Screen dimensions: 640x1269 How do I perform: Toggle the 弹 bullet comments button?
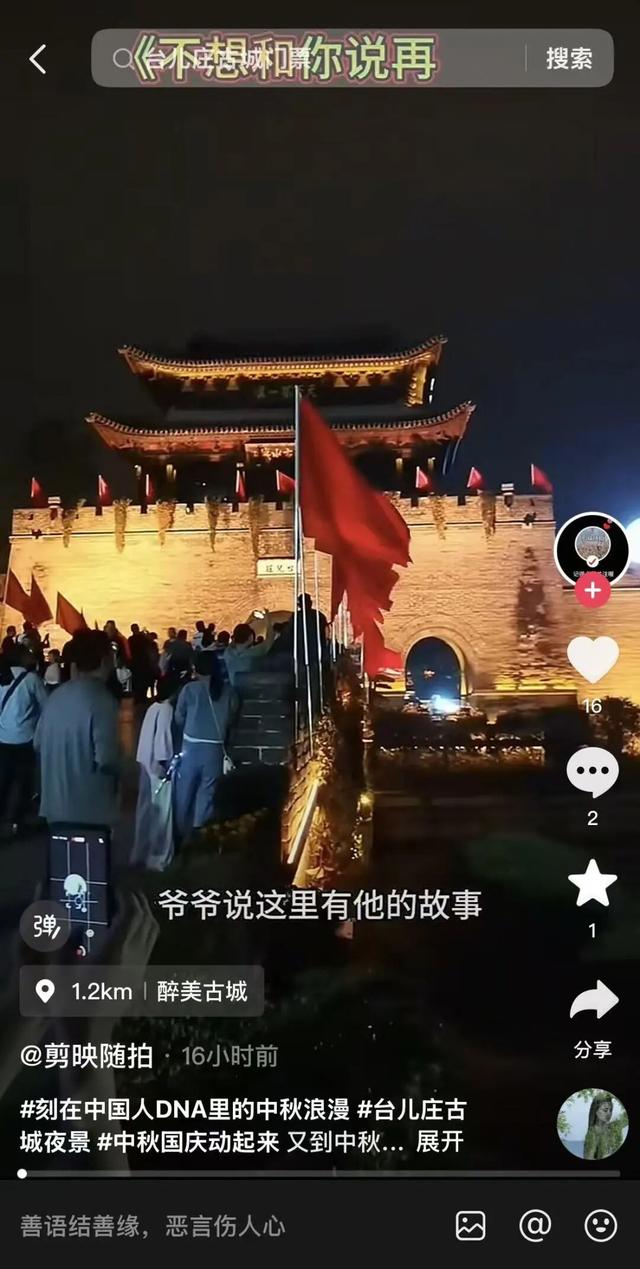point(46,926)
